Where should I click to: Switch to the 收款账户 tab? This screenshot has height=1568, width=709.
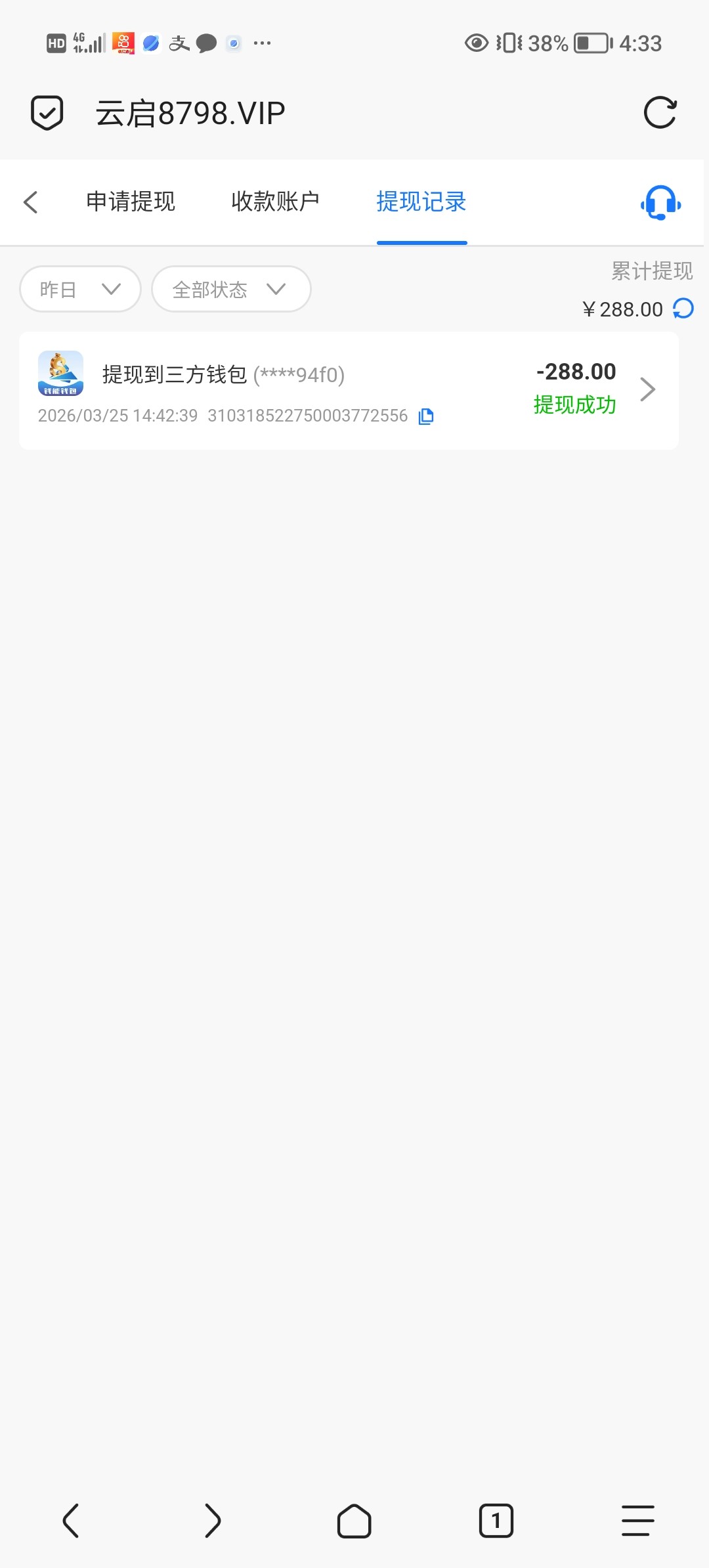coord(275,202)
